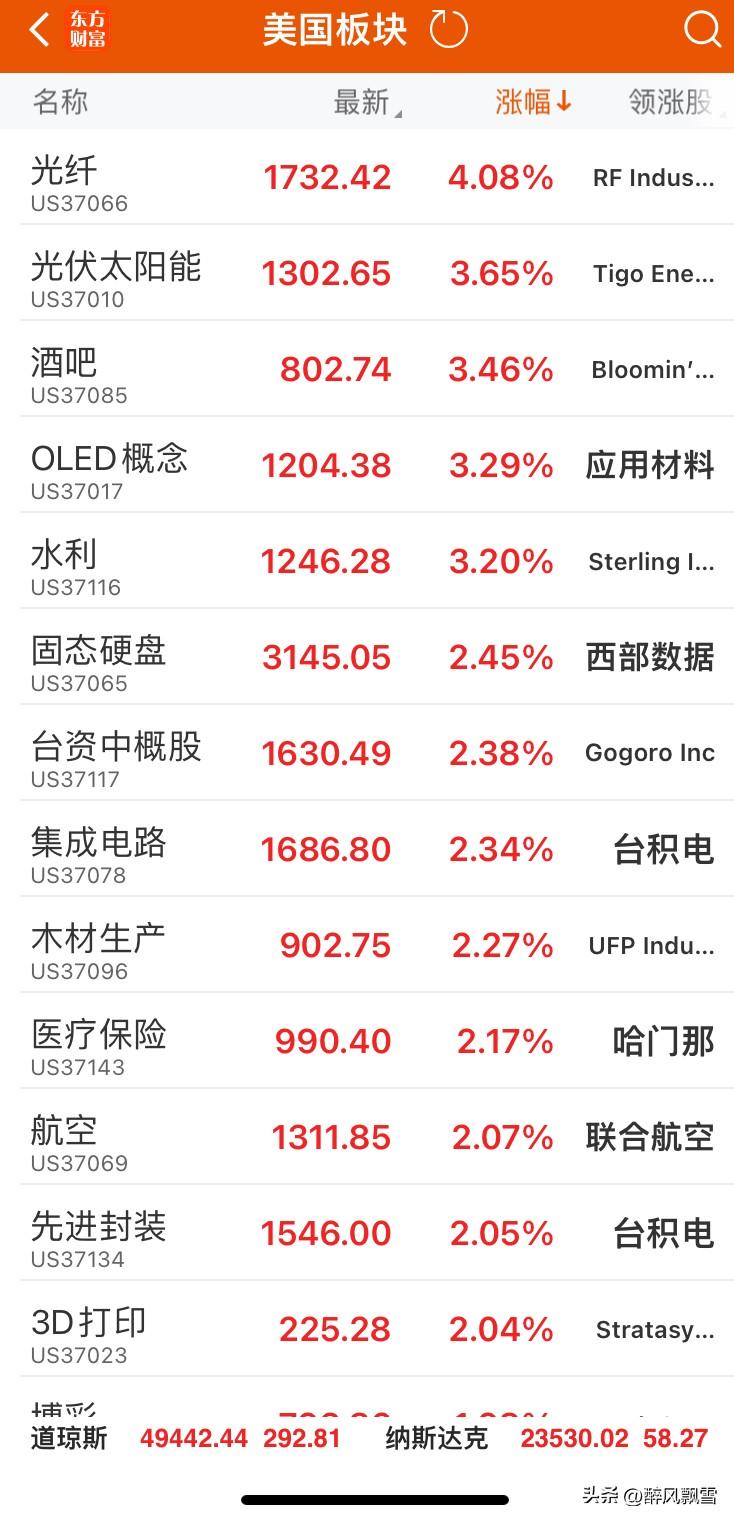The image size is (734, 1521).
Task: Refresh the 美国板块 list
Action: tap(448, 30)
